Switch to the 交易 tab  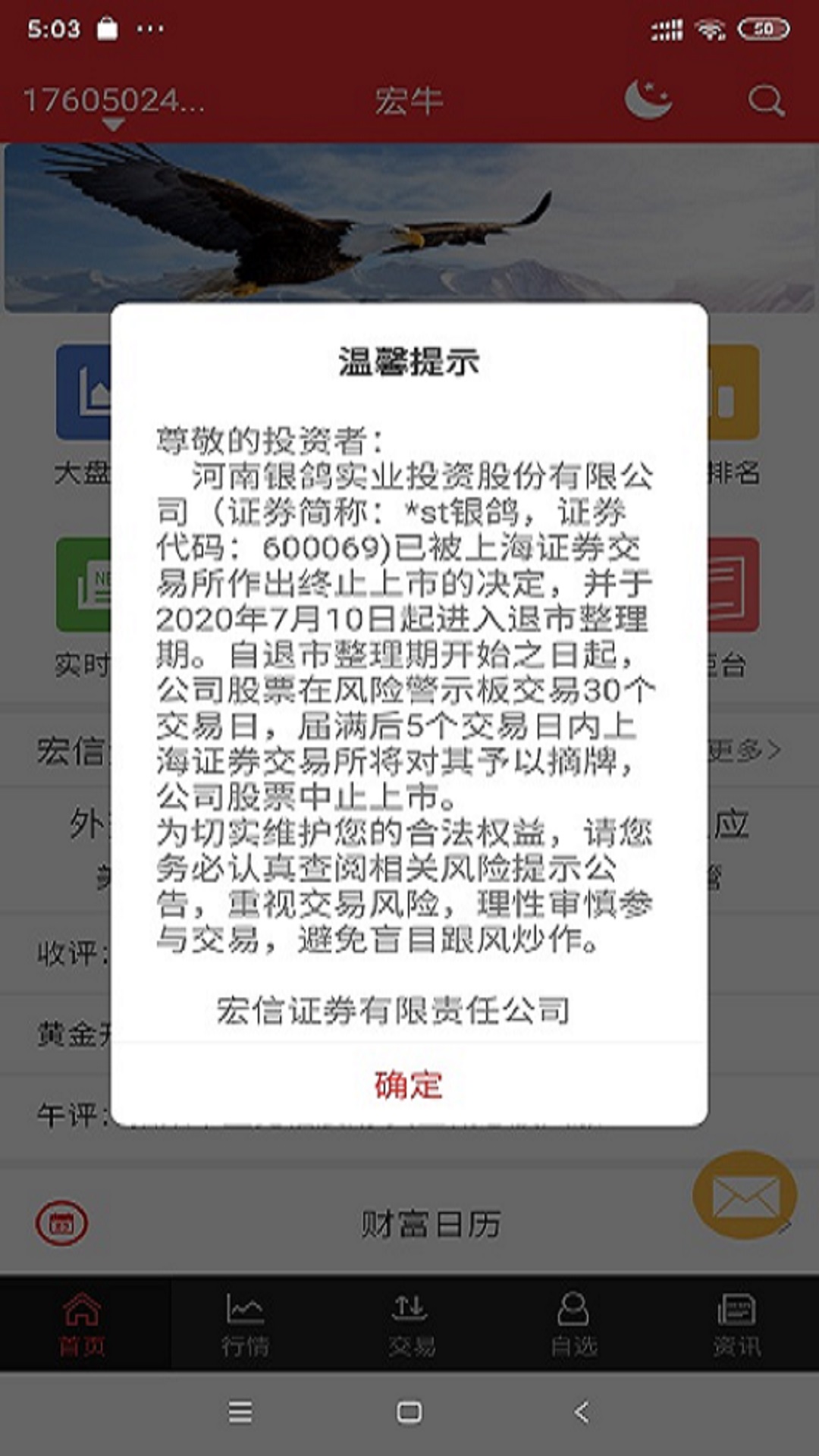[410, 1323]
